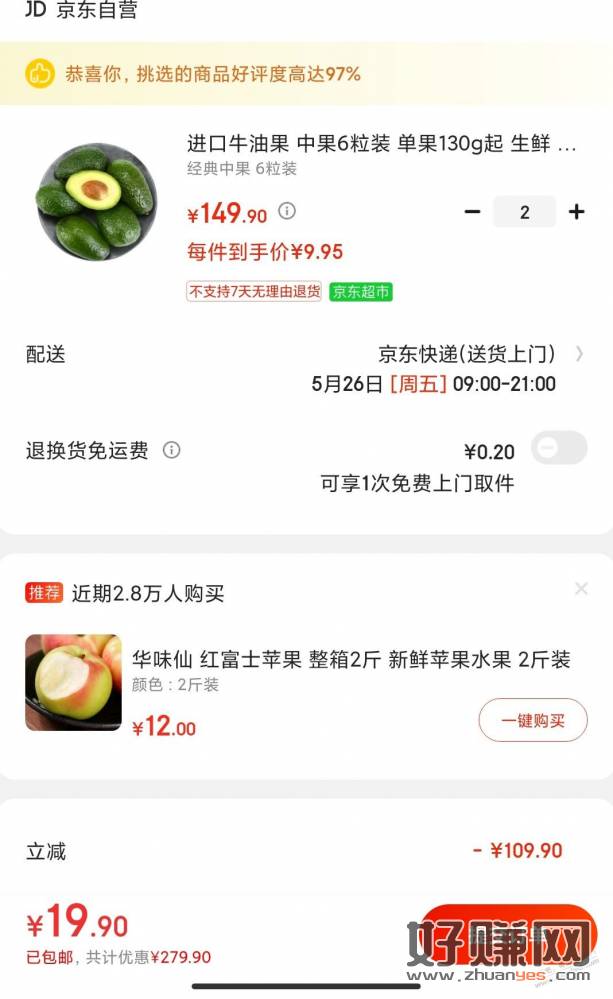Dismiss the 推荐 recommendation card
Viewport: 613px width, 999px height.
coord(581,589)
